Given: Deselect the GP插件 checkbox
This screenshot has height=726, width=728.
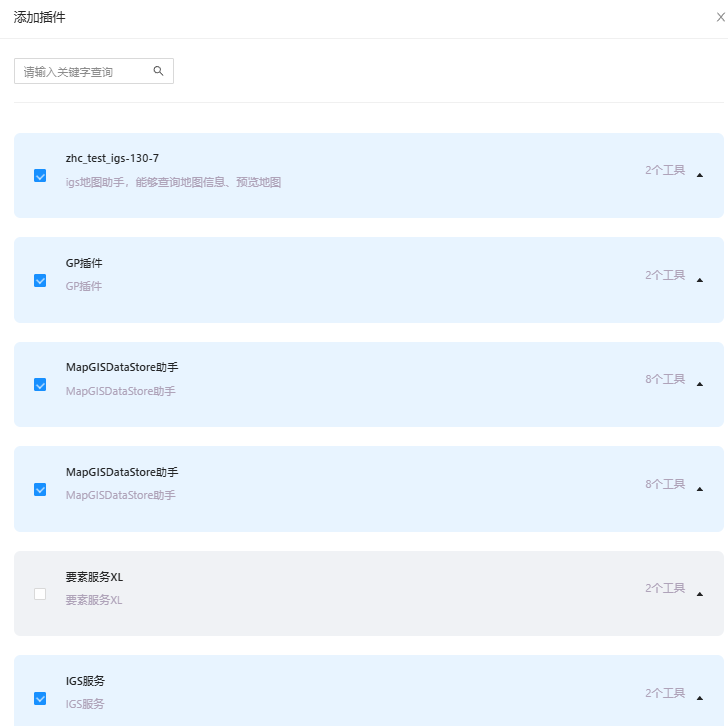Looking at the screenshot, I should coord(40,280).
